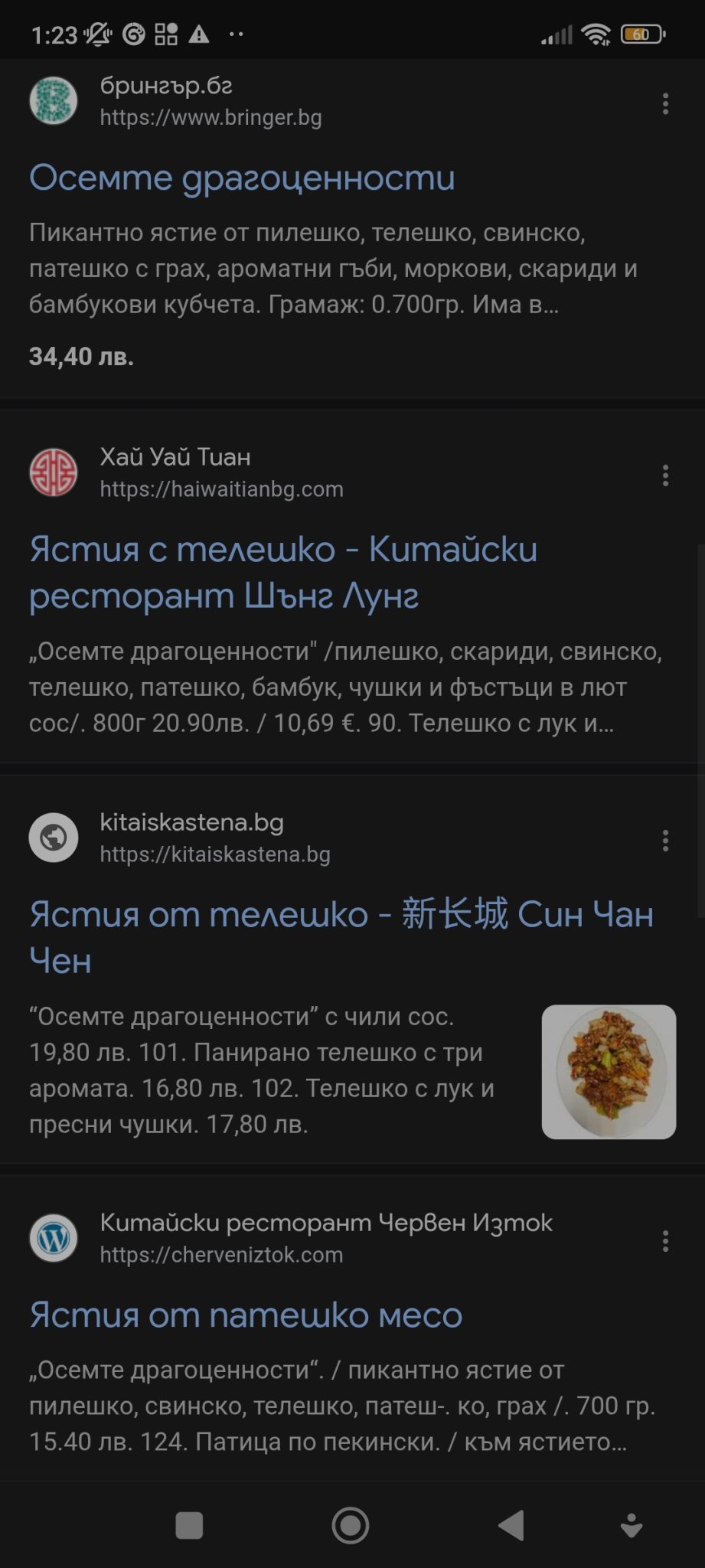Go to the home screen
Viewport: 705px width, 1568px height.
pyautogui.click(x=351, y=1525)
